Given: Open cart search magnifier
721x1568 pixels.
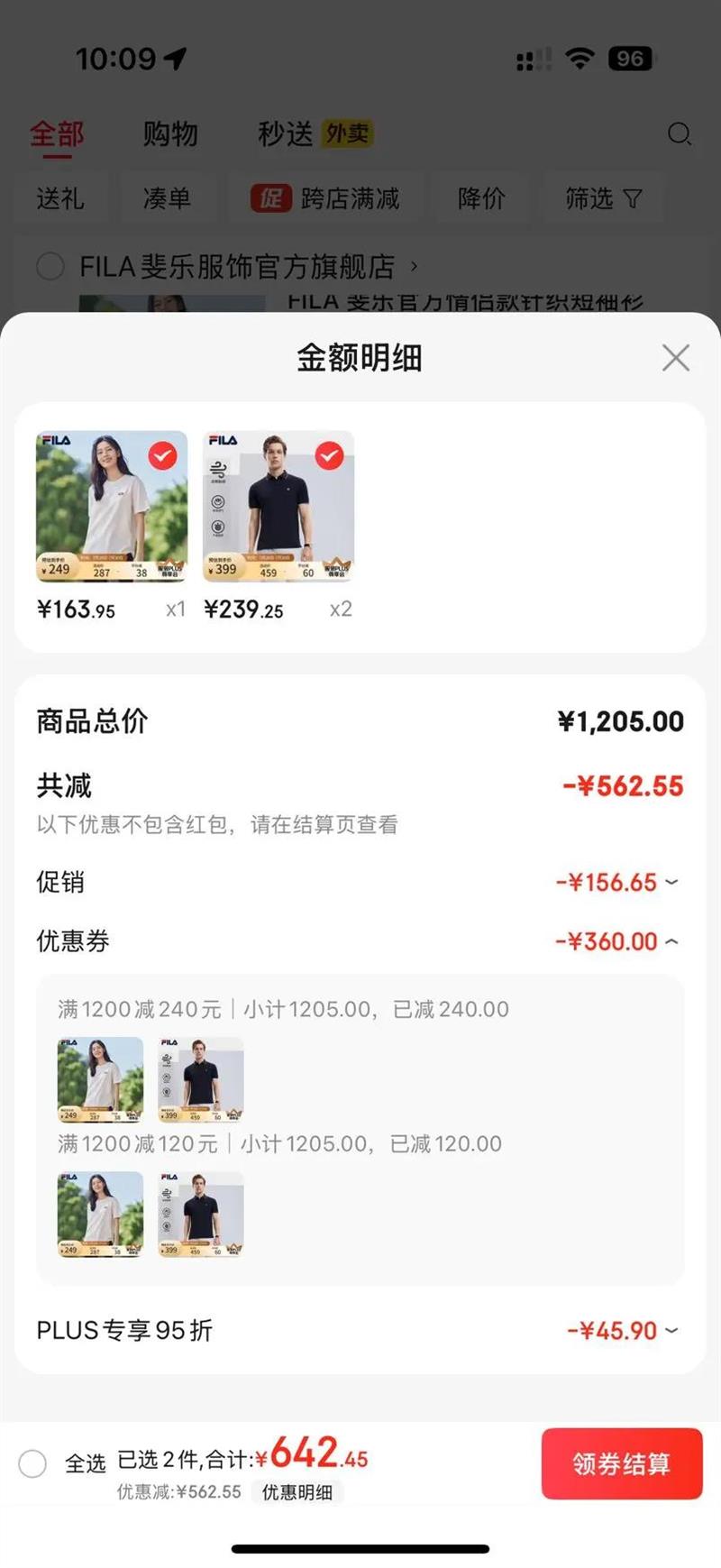Looking at the screenshot, I should (x=679, y=134).
